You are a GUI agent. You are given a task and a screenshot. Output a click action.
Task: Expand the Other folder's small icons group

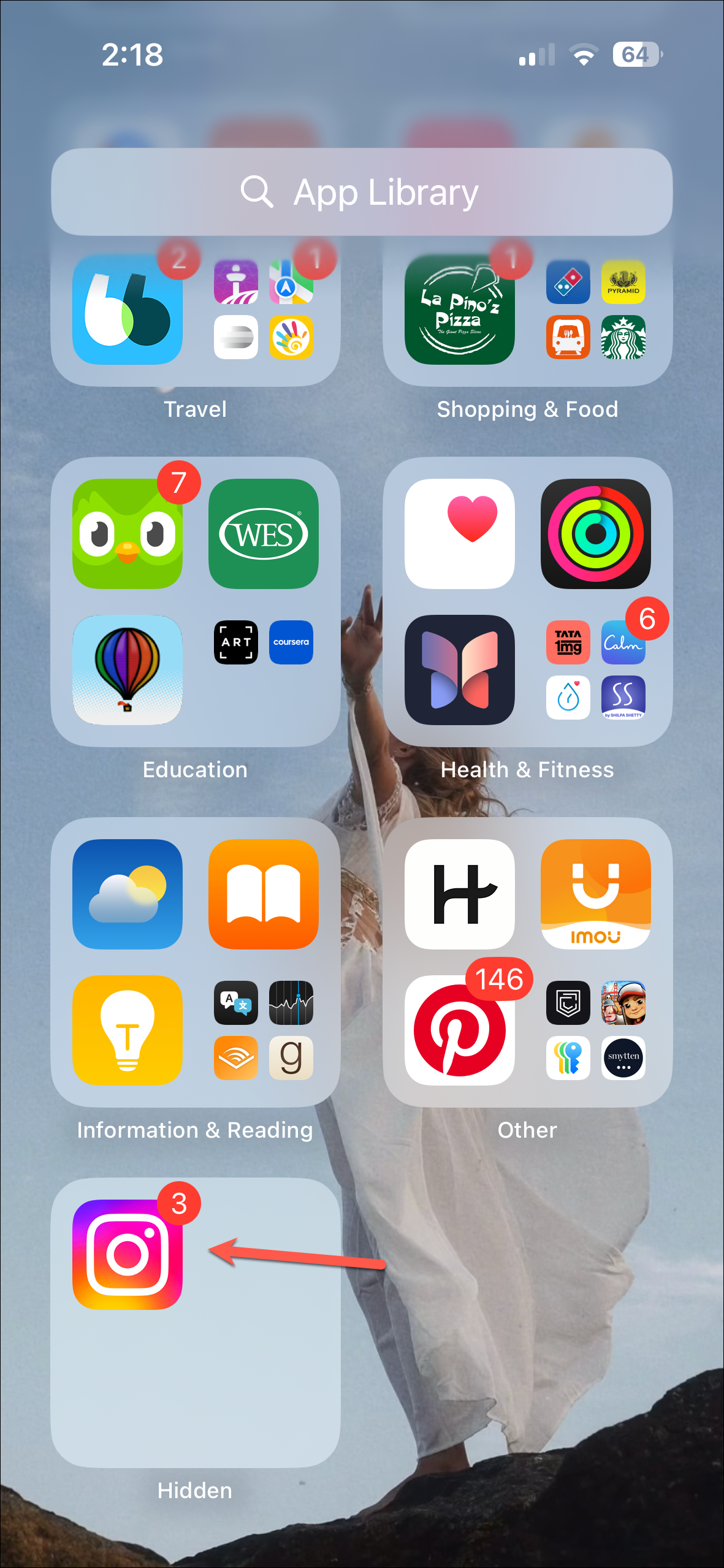[x=596, y=1030]
